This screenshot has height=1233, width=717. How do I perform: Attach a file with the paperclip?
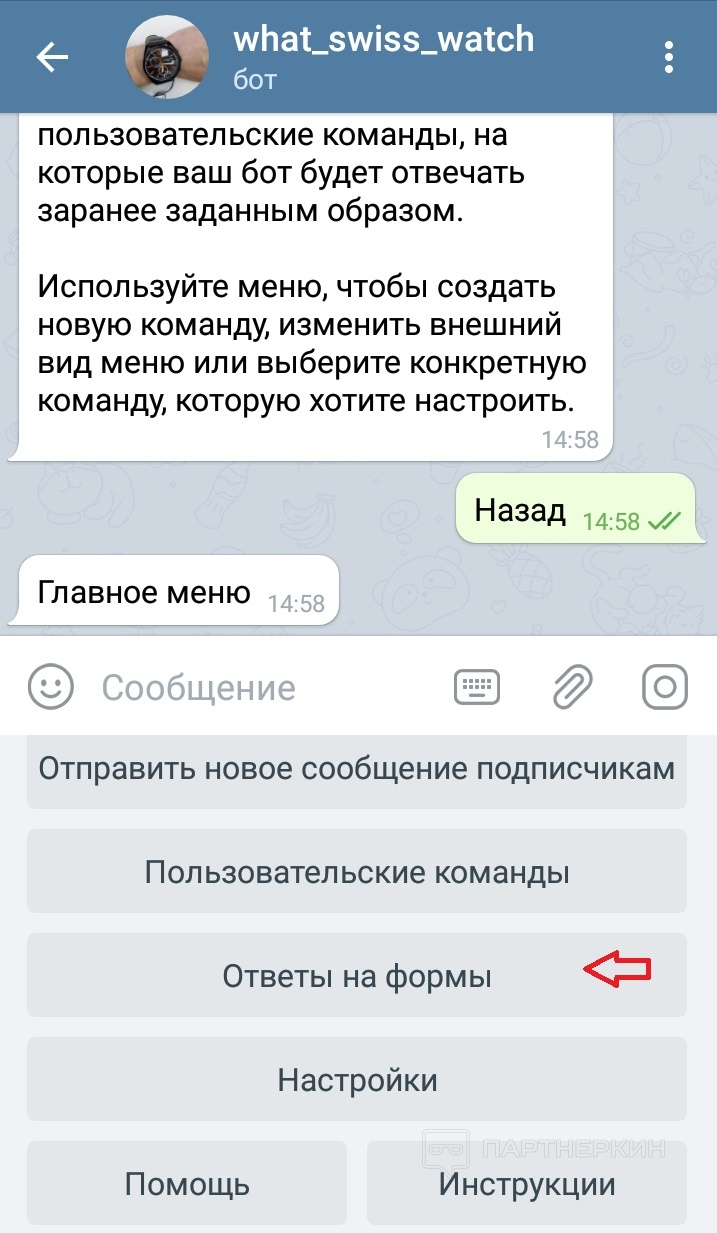click(x=572, y=687)
